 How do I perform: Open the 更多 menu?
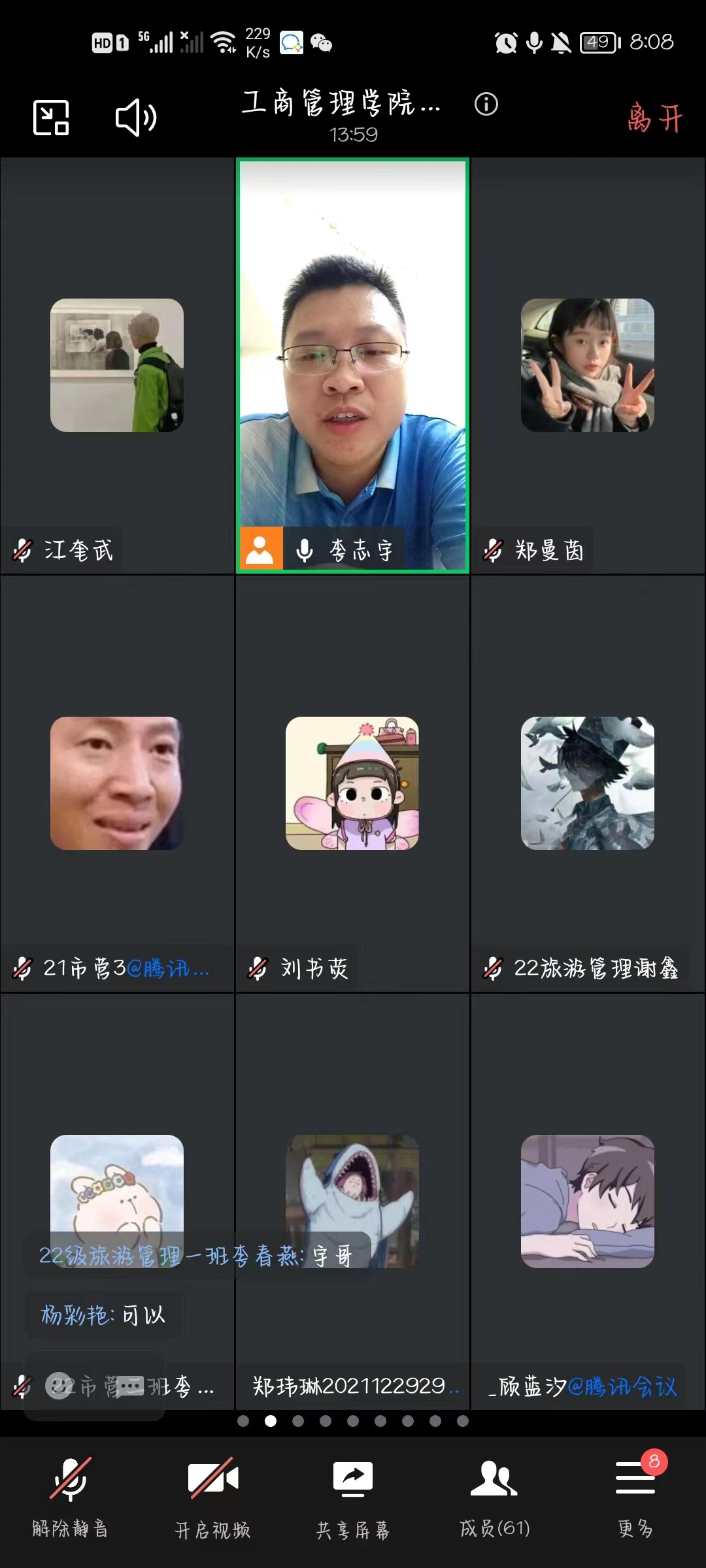pyautogui.click(x=635, y=1496)
